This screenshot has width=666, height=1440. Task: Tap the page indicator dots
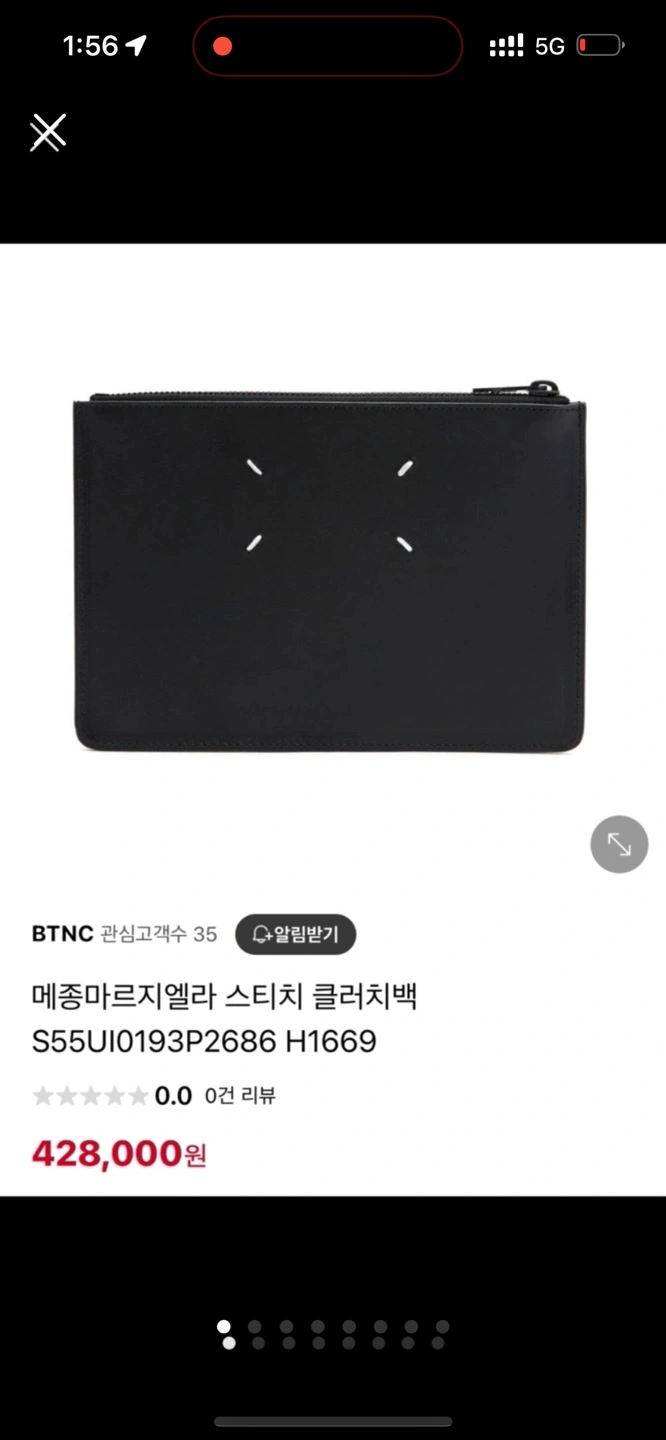click(333, 1334)
